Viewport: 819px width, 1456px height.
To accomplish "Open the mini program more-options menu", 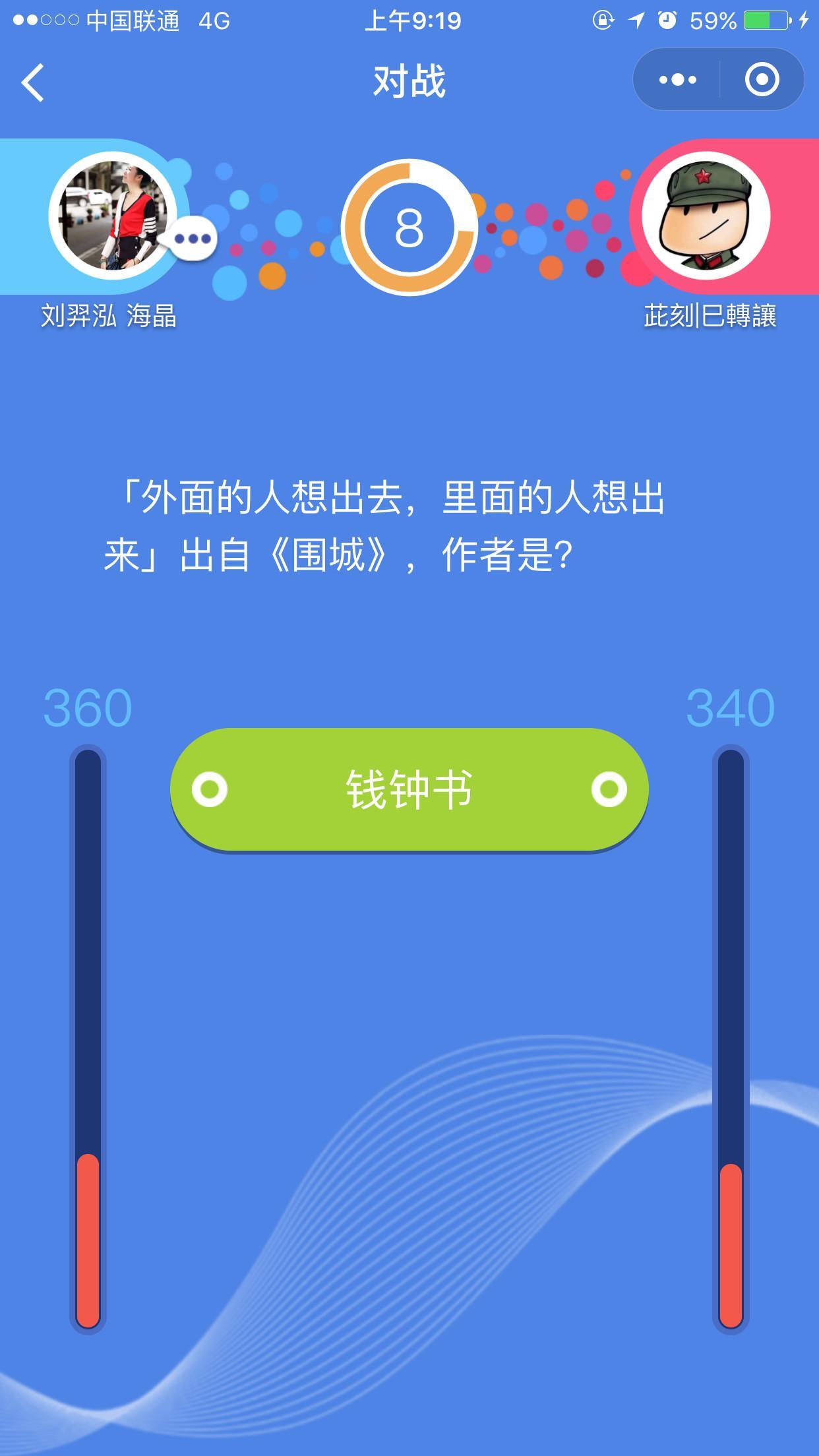I will point(677,80).
